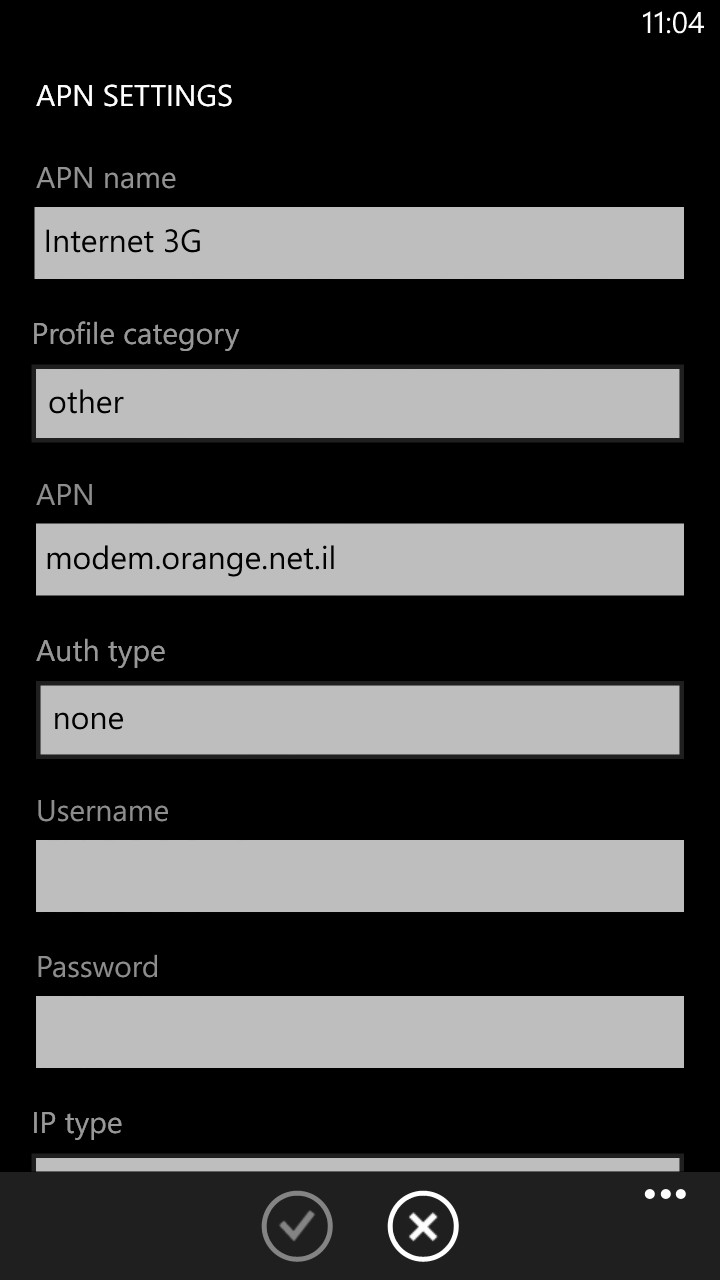Screen dimensions: 720x1280
Task: Open the Auth type dropdown
Action: [x=359, y=719]
